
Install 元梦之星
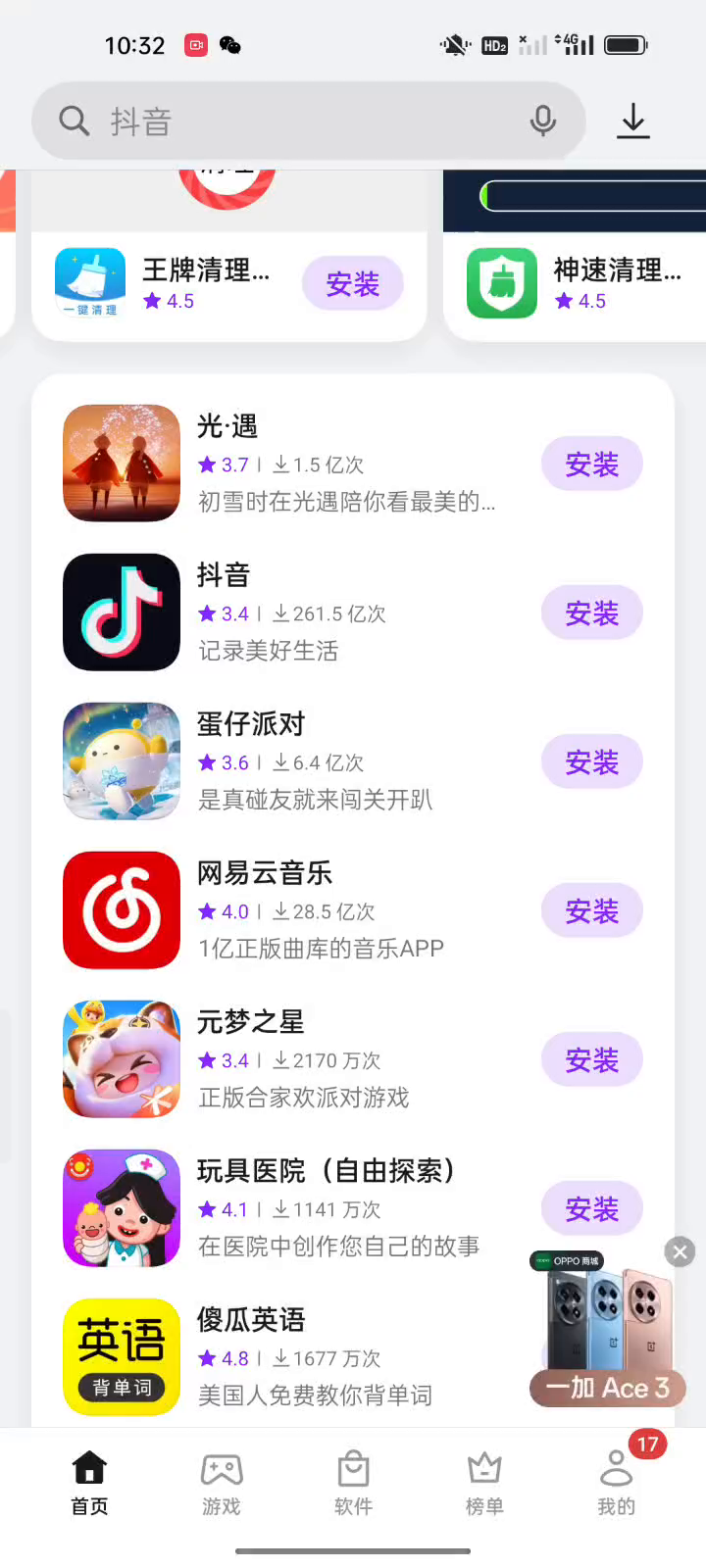[591, 1060]
